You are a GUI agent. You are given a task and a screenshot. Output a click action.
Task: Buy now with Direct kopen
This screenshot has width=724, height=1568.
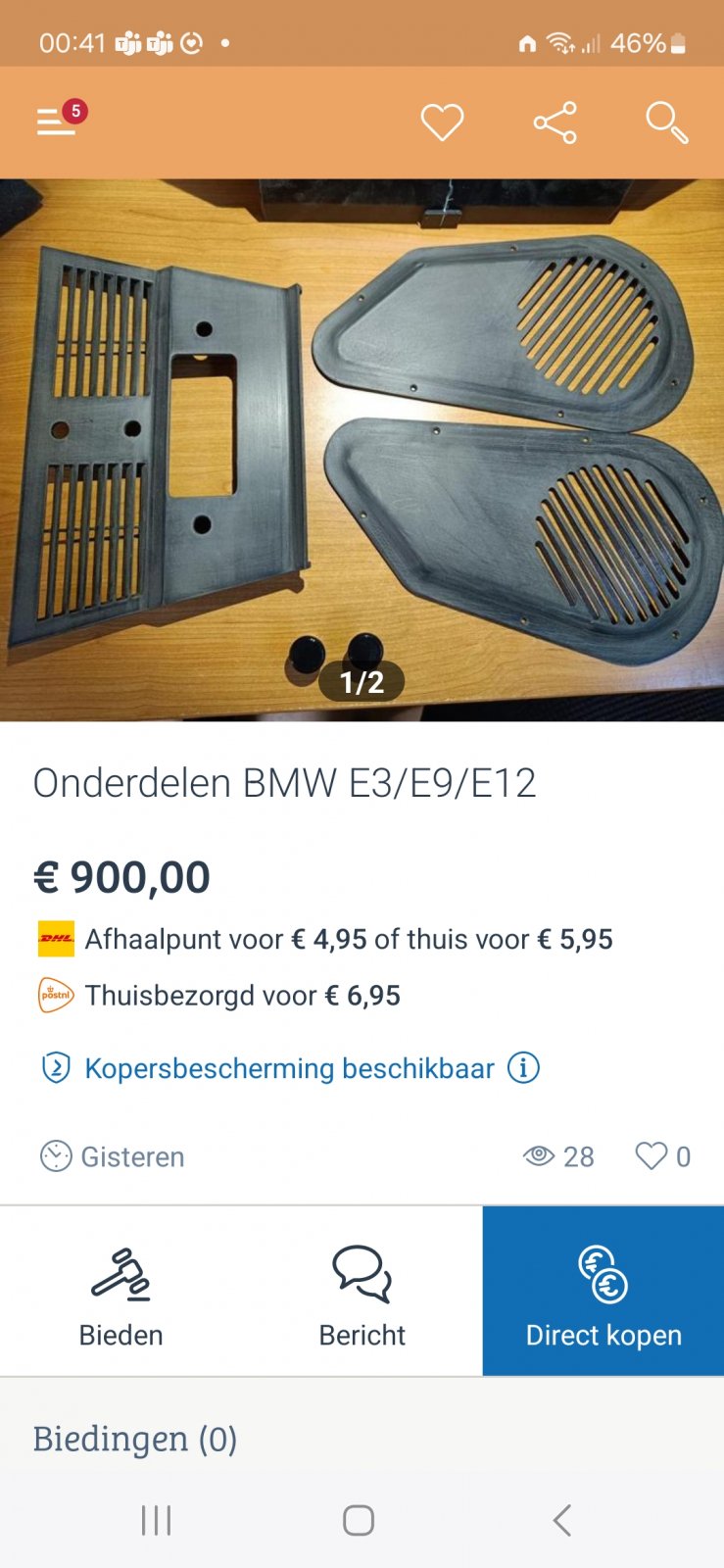click(603, 1292)
